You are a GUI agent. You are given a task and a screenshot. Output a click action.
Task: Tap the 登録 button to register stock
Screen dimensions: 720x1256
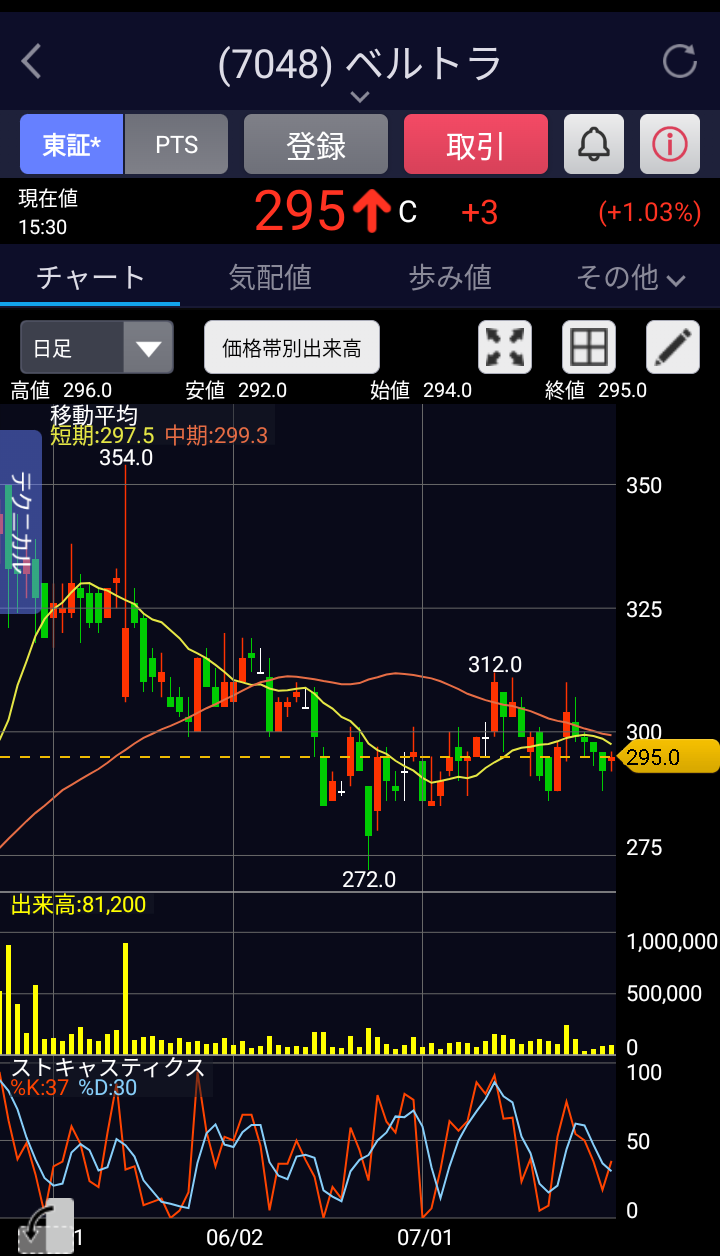tap(316, 145)
